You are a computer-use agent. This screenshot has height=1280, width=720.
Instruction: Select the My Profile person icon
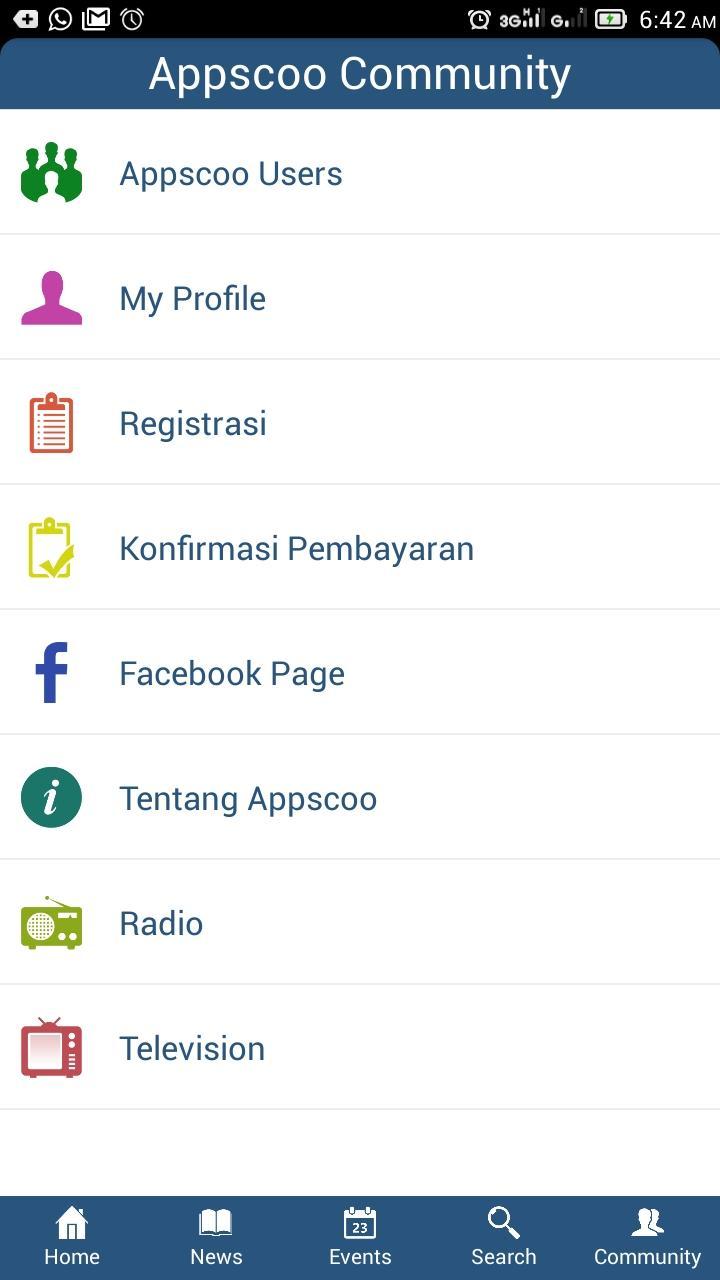pos(51,297)
